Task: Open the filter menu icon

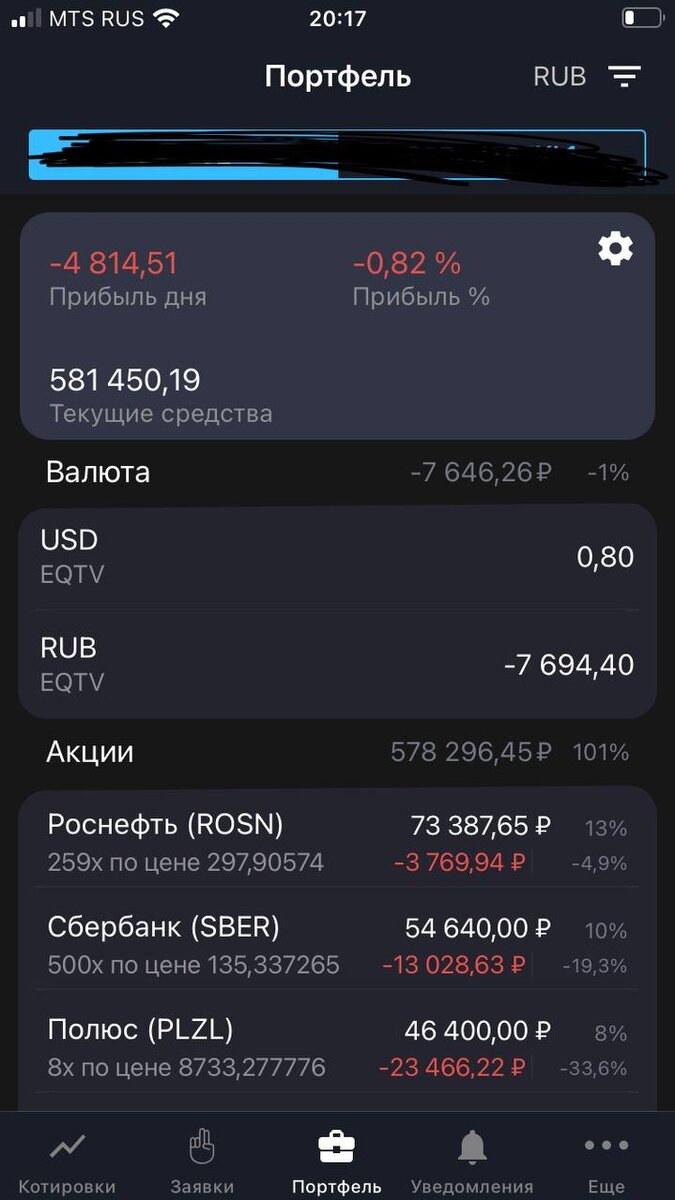Action: (x=625, y=76)
